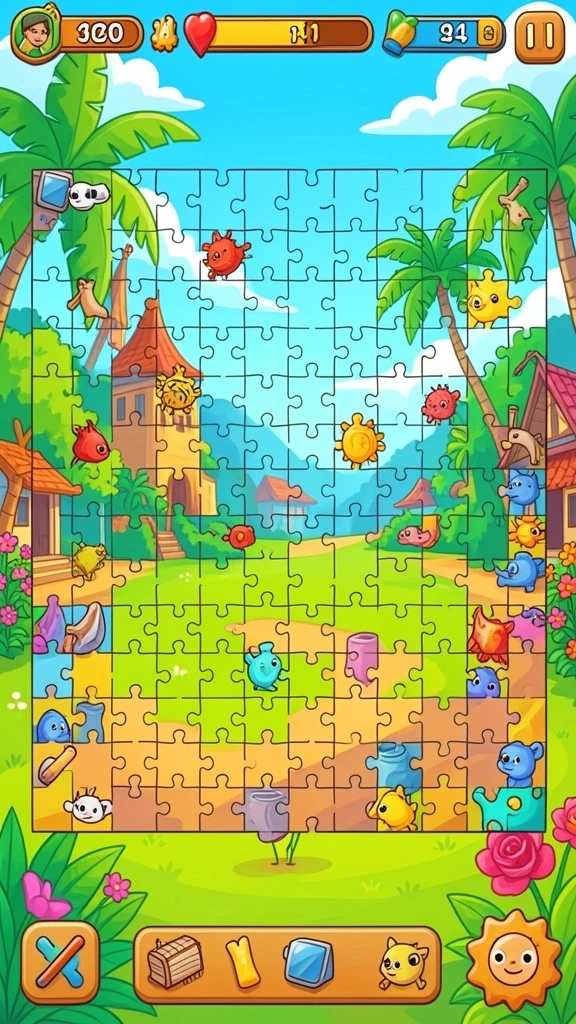
Task: Select the yellow cat creature item
Action: coord(403,963)
